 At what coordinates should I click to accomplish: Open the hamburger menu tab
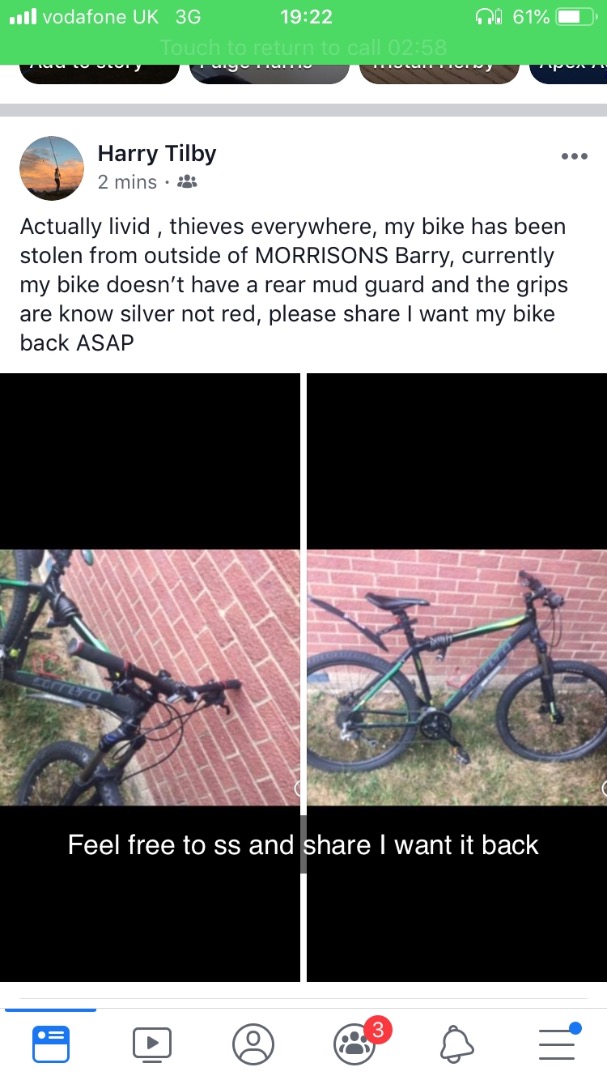[559, 1042]
